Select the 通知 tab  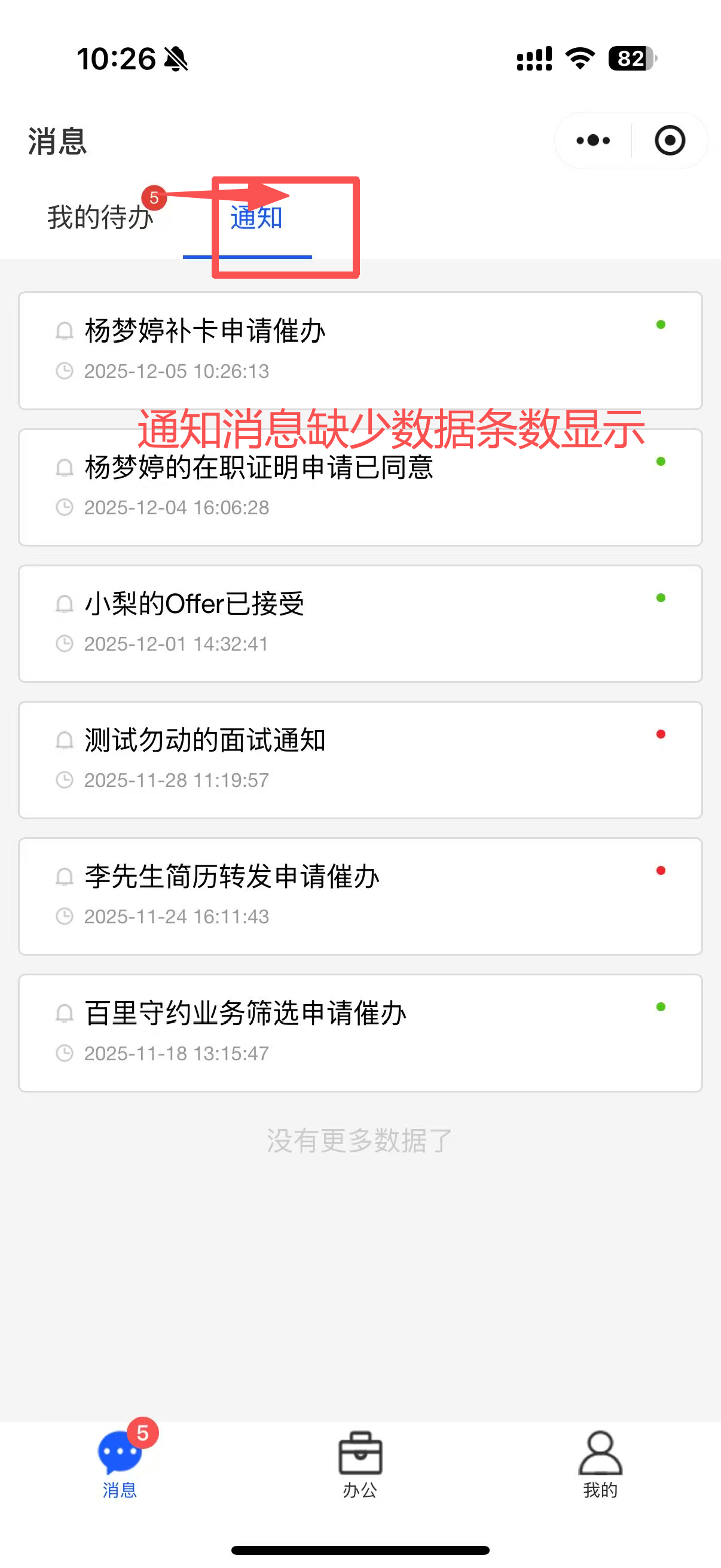click(x=256, y=217)
